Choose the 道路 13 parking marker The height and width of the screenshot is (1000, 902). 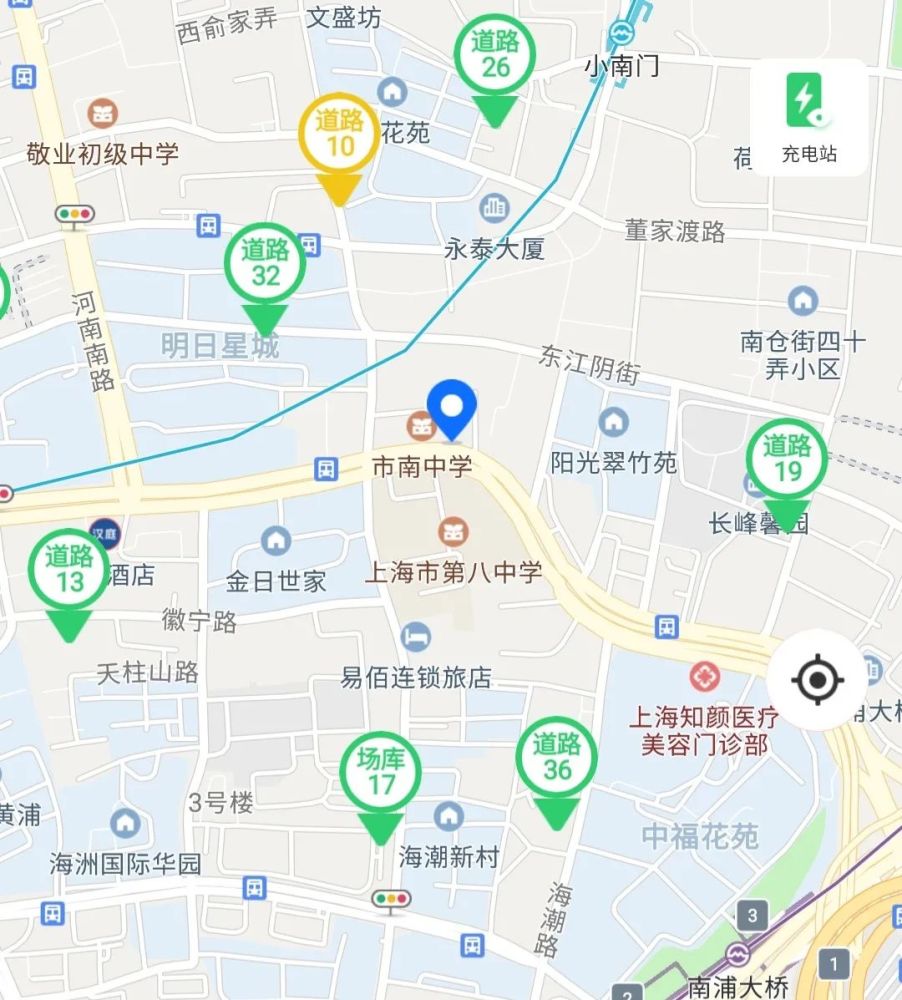click(69, 569)
